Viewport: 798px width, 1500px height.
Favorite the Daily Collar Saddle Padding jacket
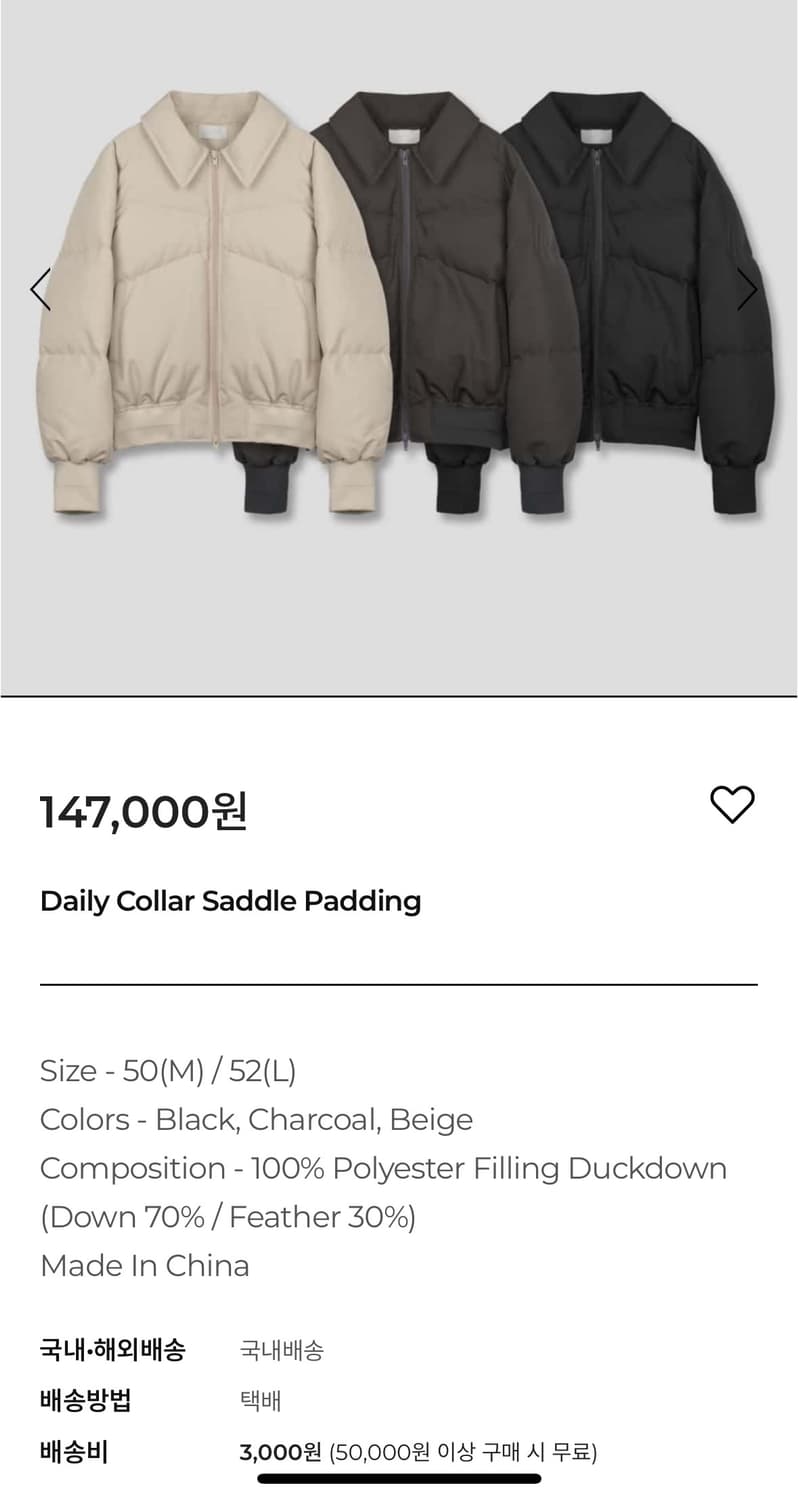[x=731, y=804]
